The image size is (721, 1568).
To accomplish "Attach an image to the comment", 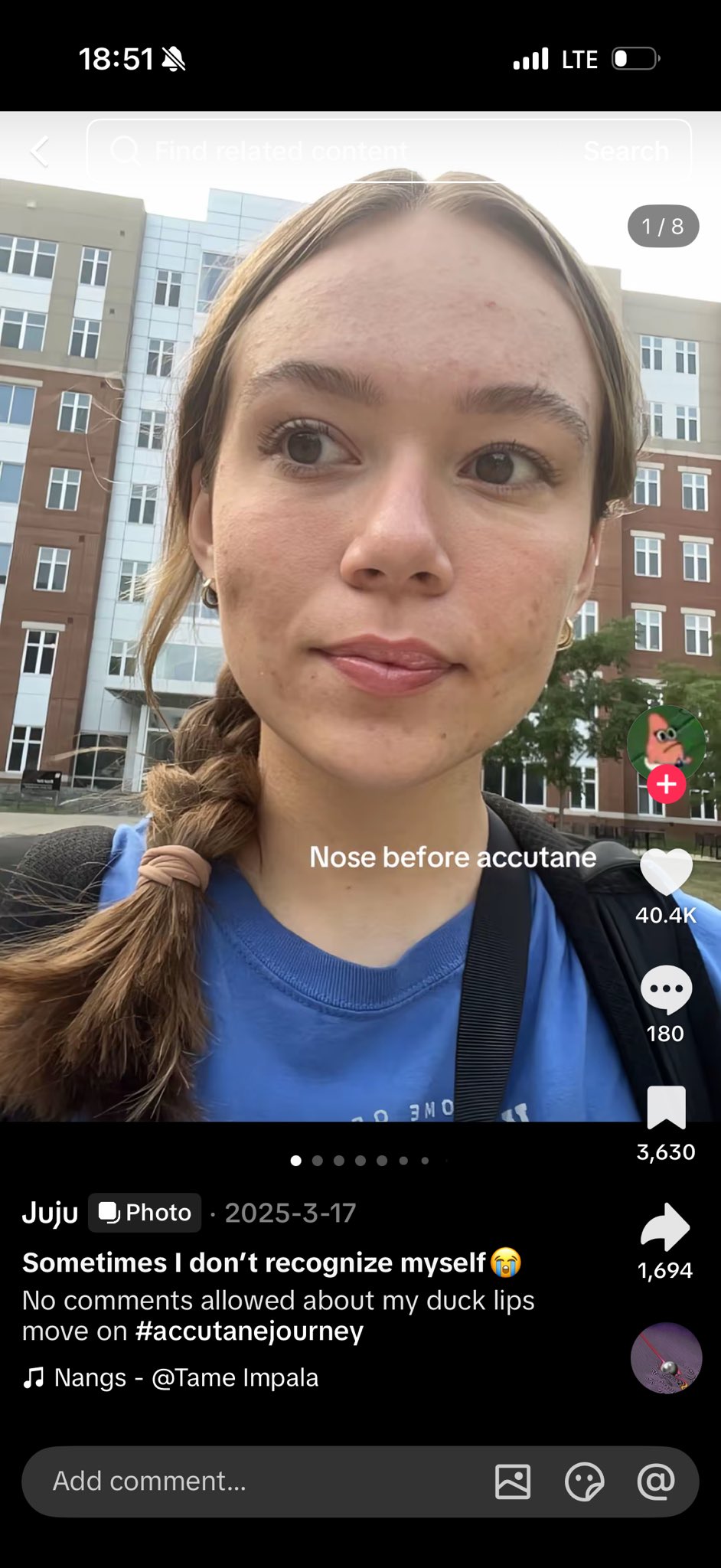I will 513,1481.
